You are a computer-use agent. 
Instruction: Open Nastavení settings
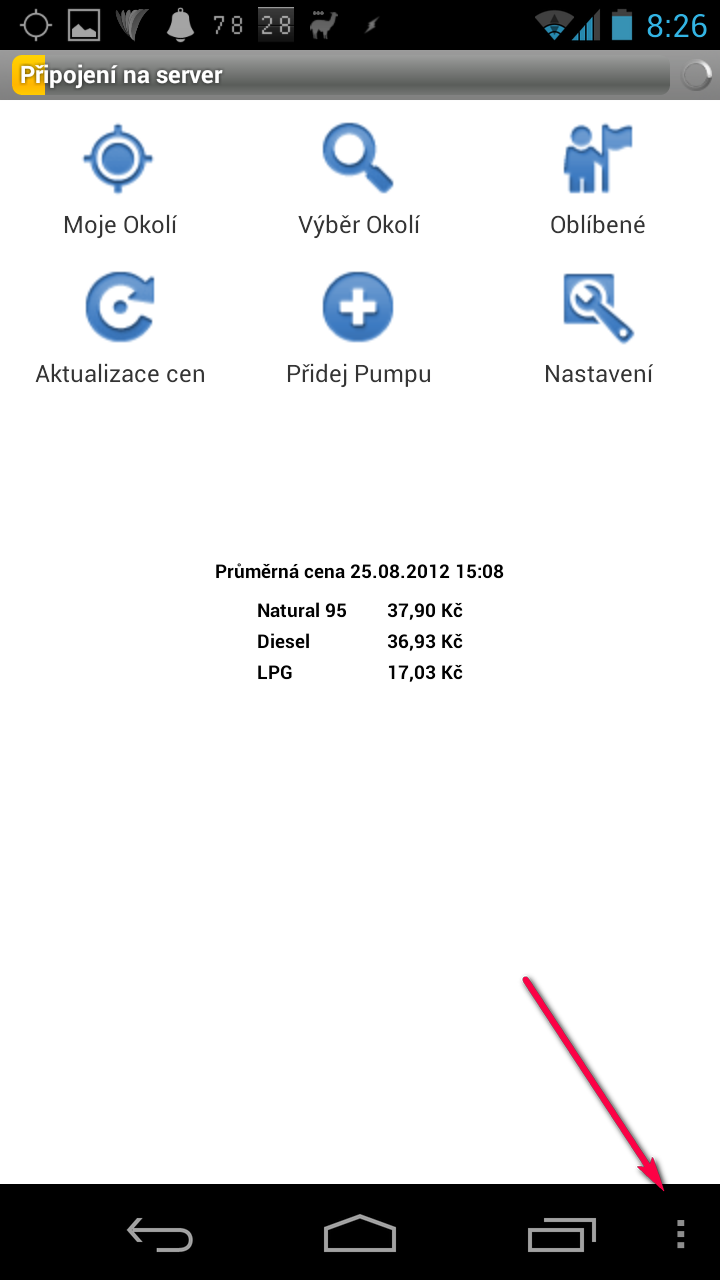point(598,330)
